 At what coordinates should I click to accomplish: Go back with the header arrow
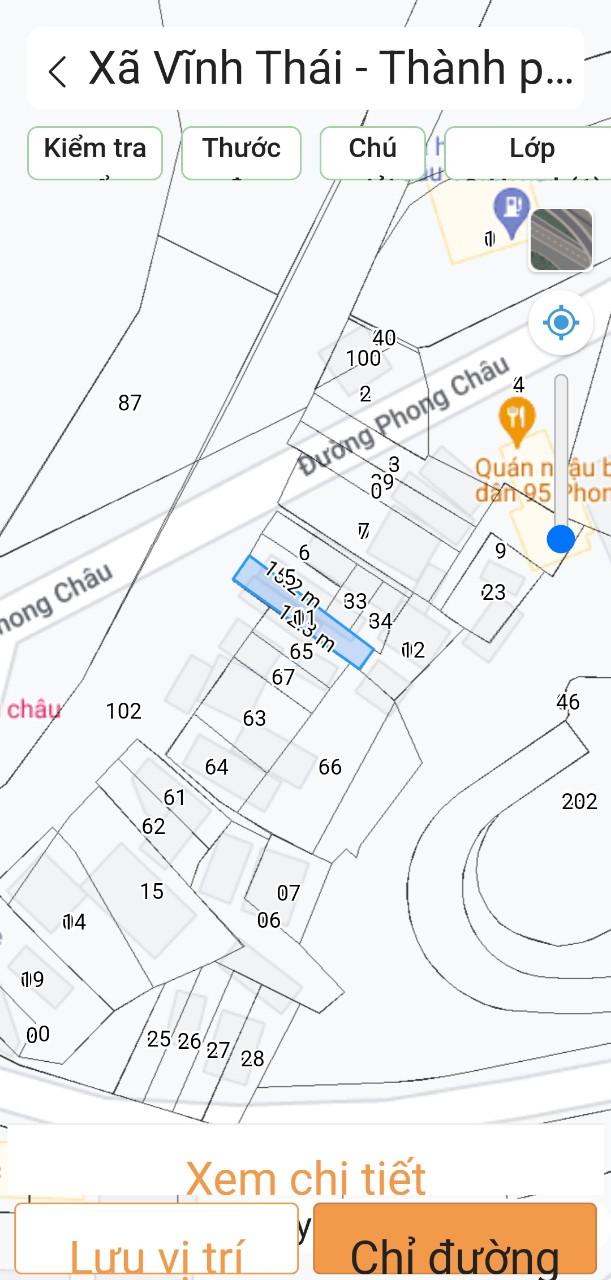(58, 71)
